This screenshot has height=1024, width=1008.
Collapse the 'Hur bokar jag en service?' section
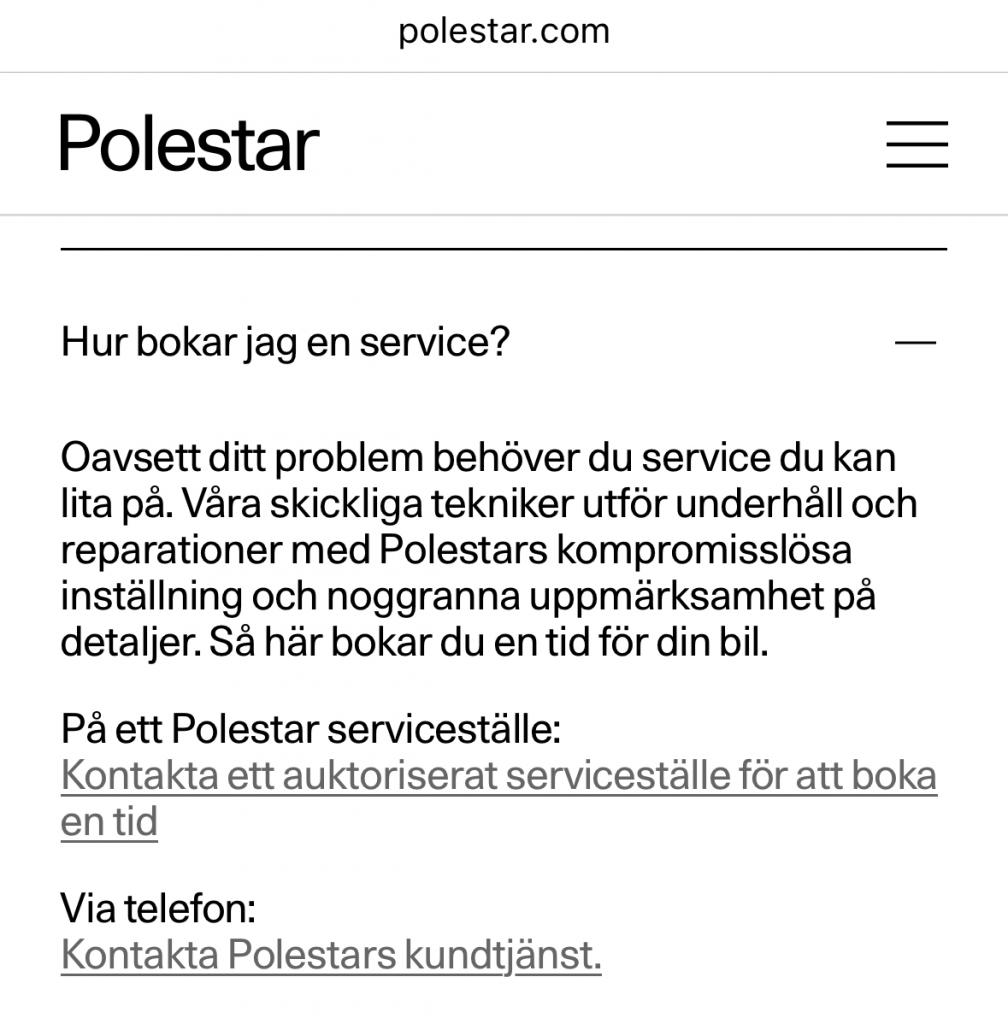[x=915, y=343]
